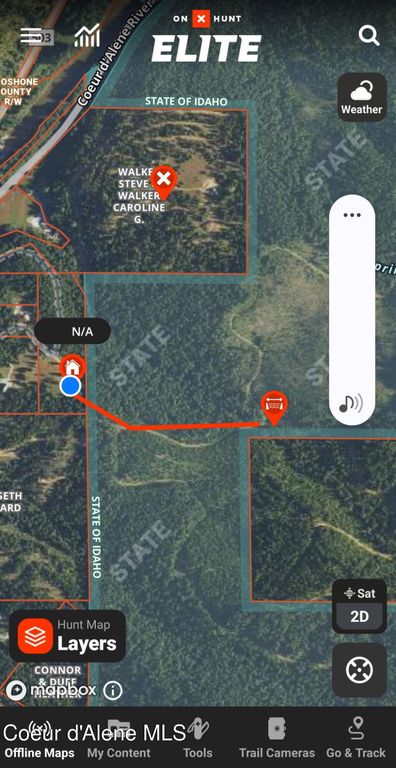The height and width of the screenshot is (768, 396).
Task: Tap the three dots on the side panel
Action: click(x=352, y=215)
